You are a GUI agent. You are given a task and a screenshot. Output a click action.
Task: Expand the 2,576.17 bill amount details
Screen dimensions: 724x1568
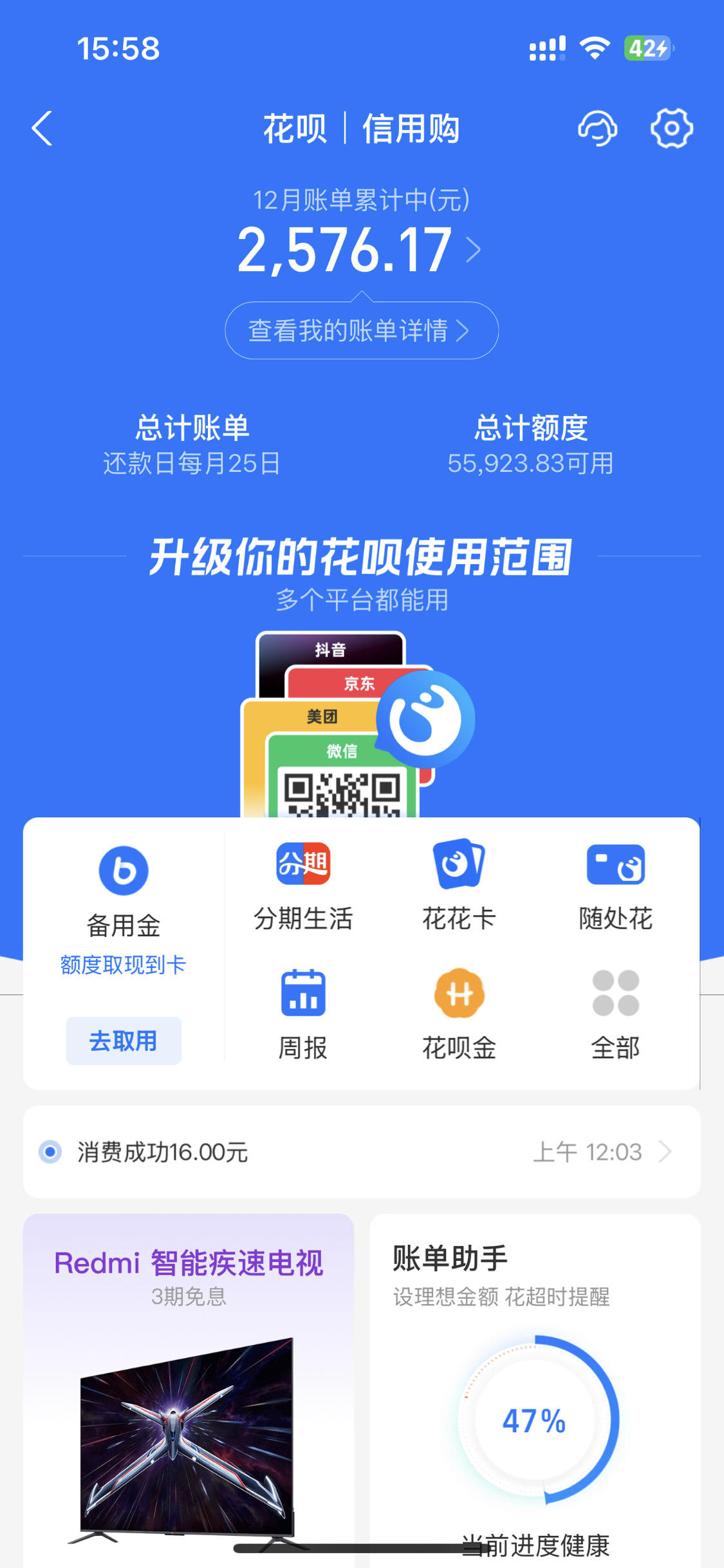348,250
